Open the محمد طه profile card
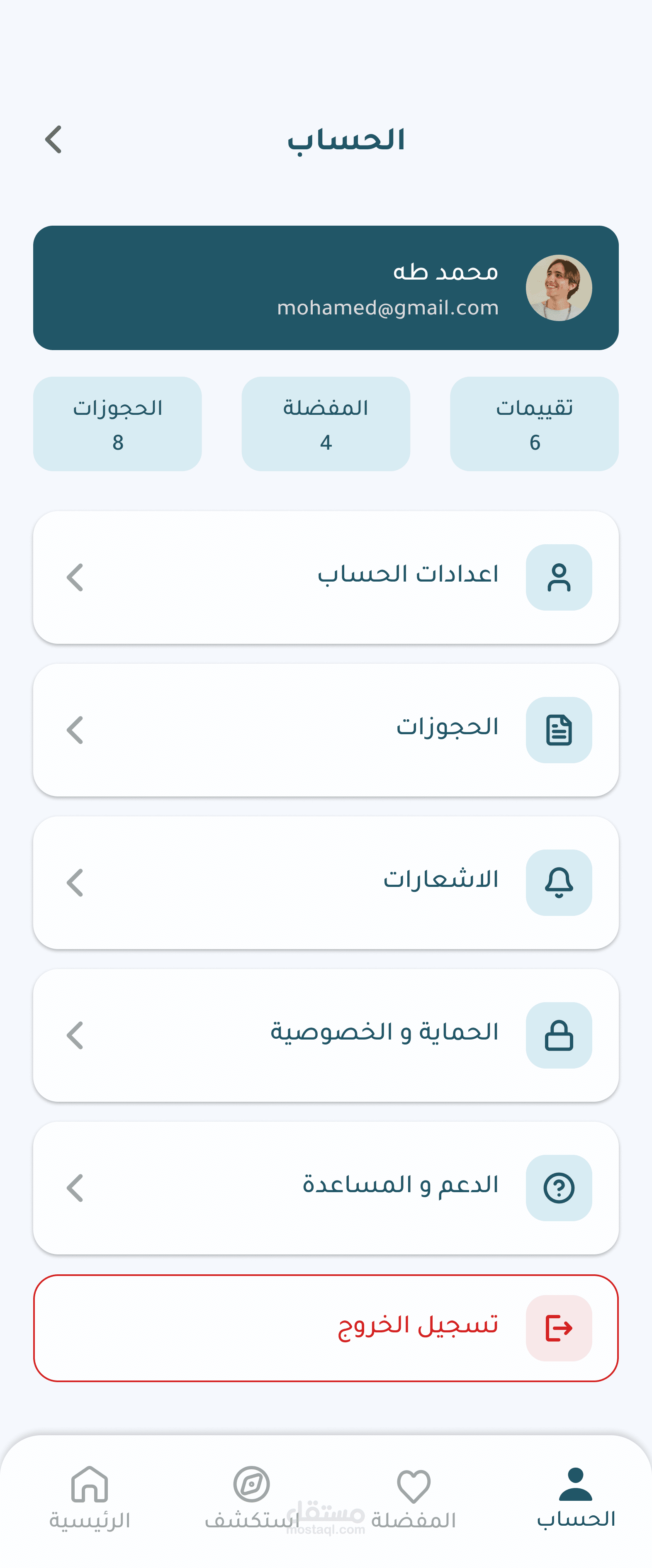Screen dimensions: 652x1568 pos(326,288)
